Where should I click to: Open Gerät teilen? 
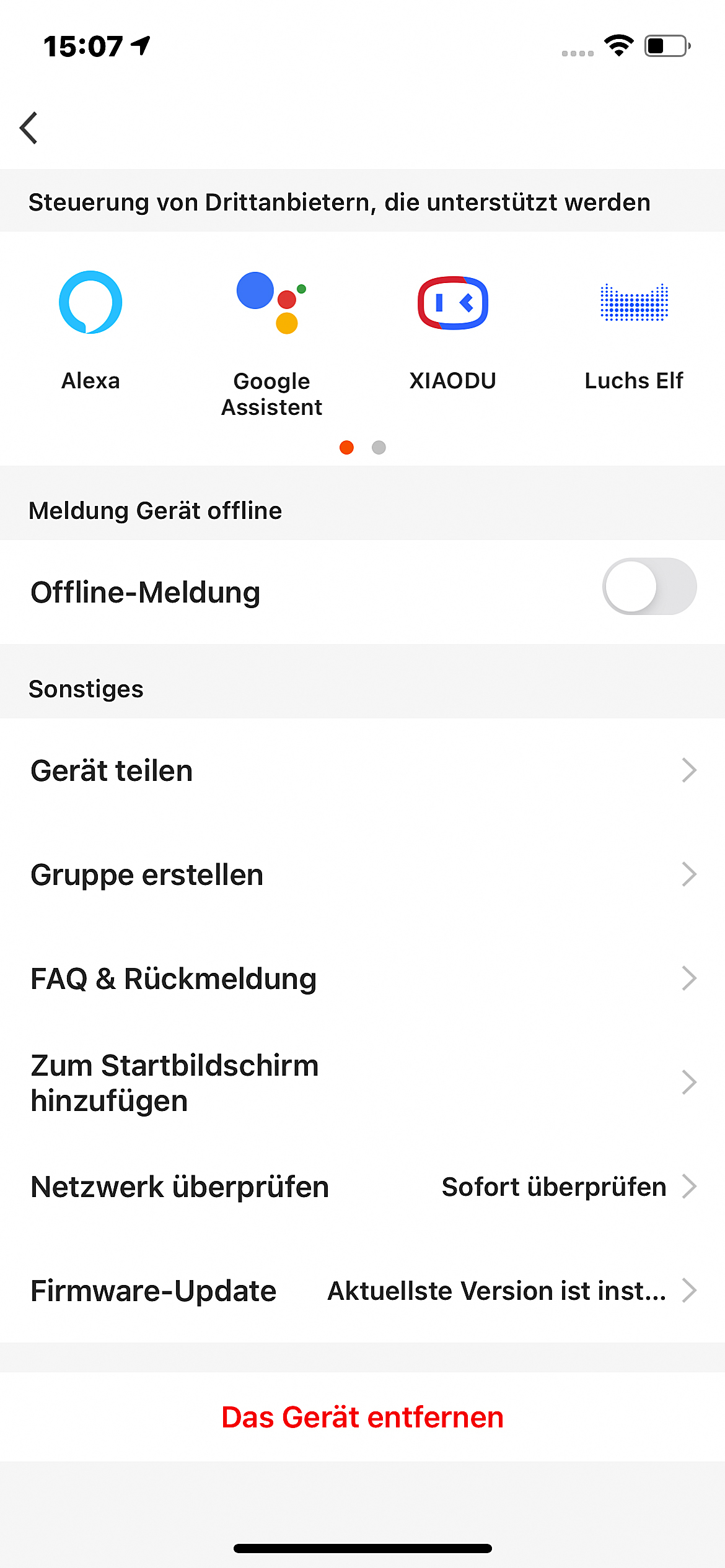pos(362,771)
